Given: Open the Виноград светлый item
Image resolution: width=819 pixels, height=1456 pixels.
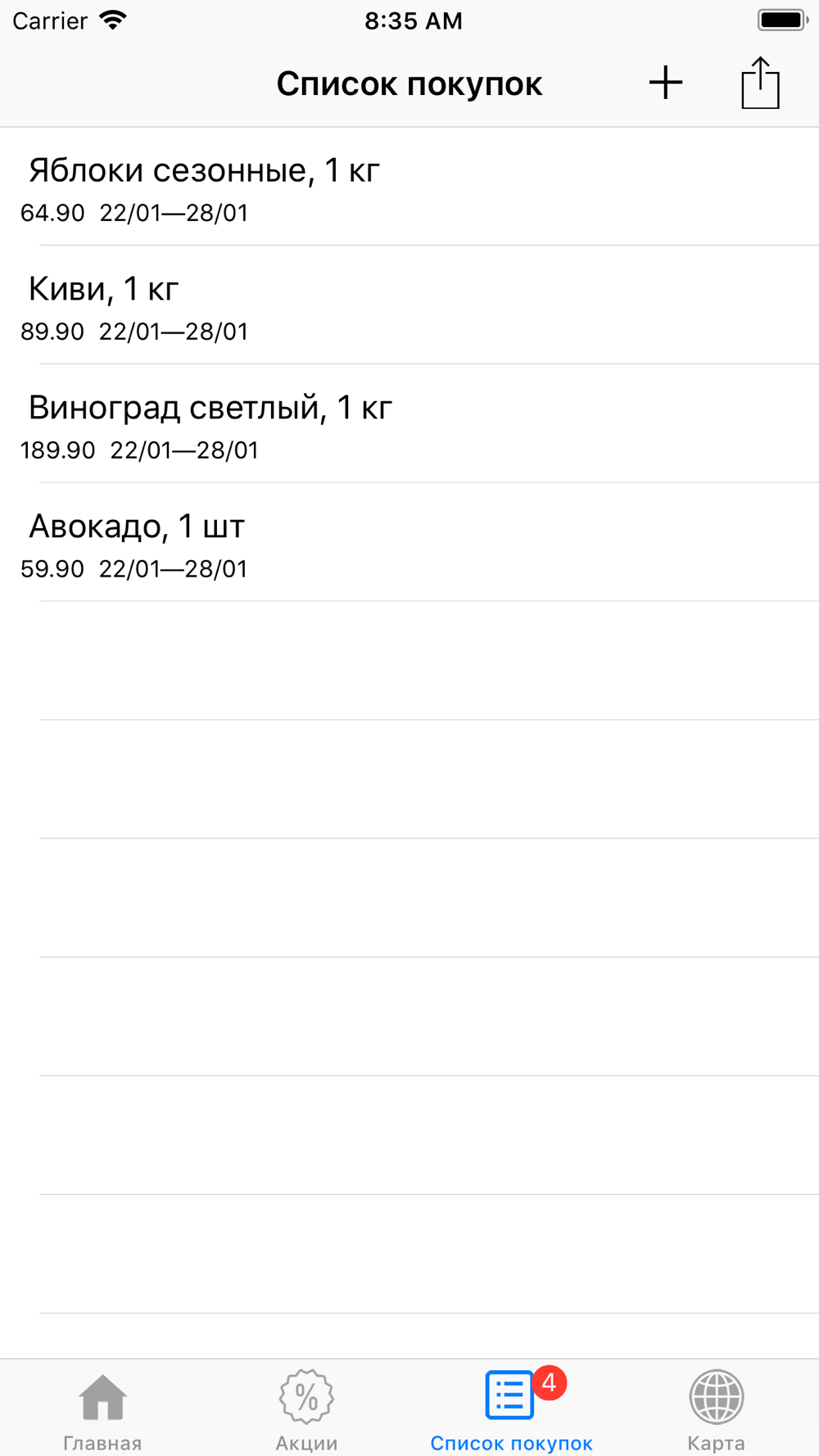Looking at the screenshot, I should click(x=409, y=424).
